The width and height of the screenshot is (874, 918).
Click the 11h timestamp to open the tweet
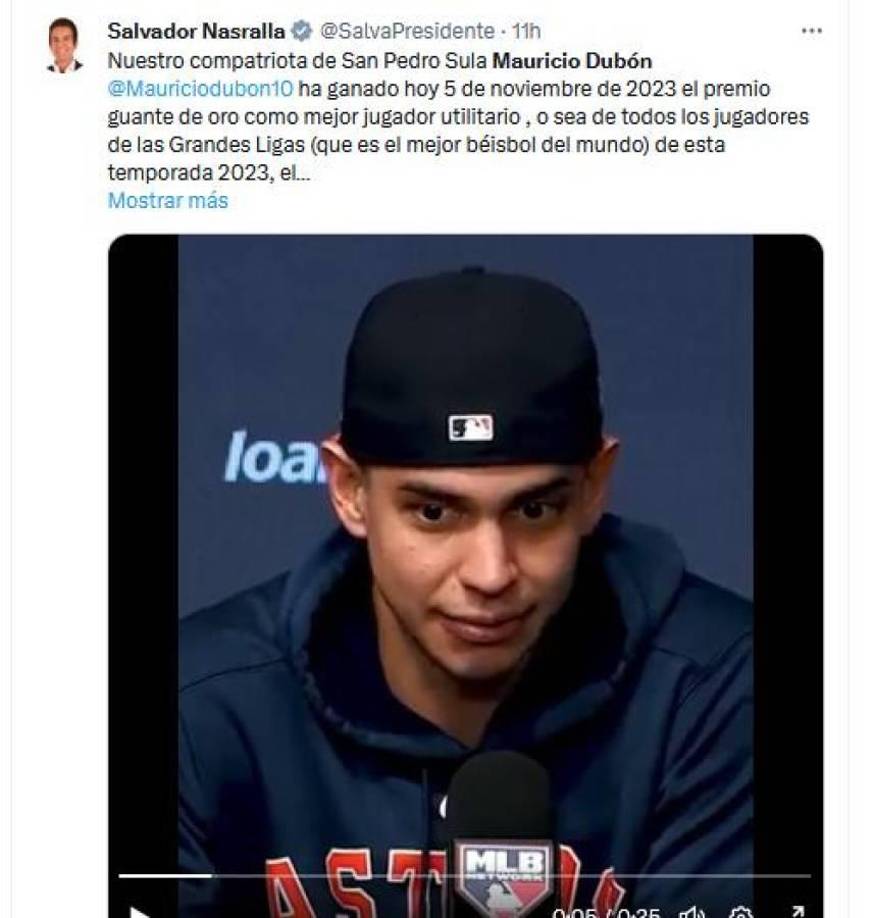click(x=528, y=31)
